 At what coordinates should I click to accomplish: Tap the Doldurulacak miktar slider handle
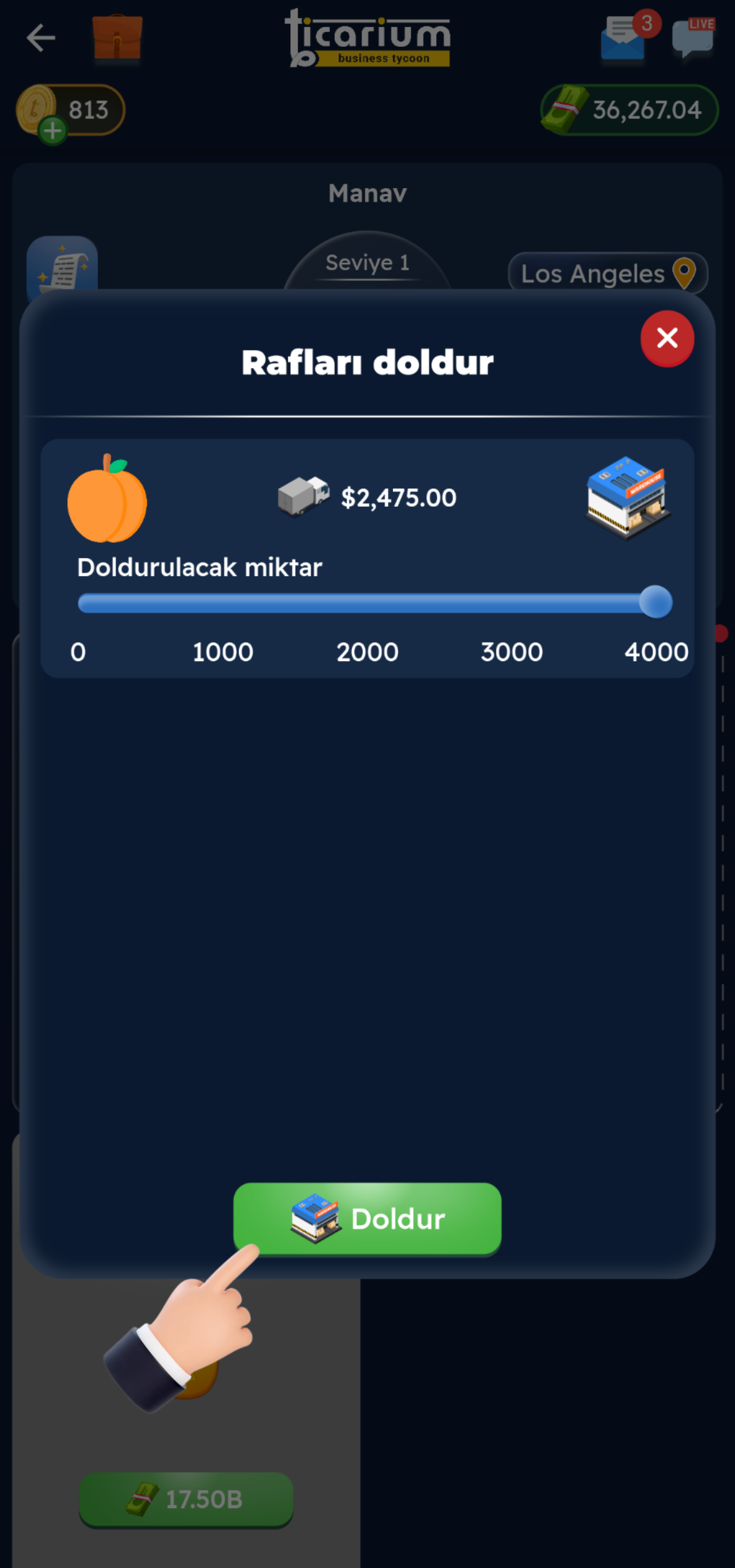(x=655, y=602)
